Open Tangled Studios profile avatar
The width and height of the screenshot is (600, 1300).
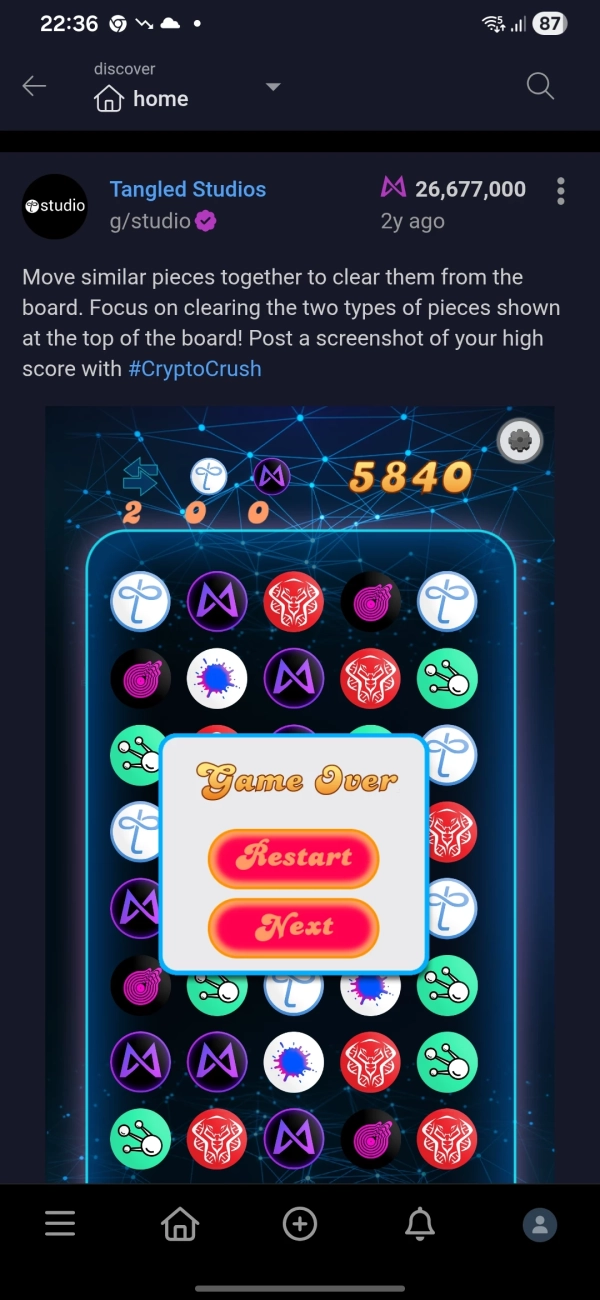coord(55,206)
